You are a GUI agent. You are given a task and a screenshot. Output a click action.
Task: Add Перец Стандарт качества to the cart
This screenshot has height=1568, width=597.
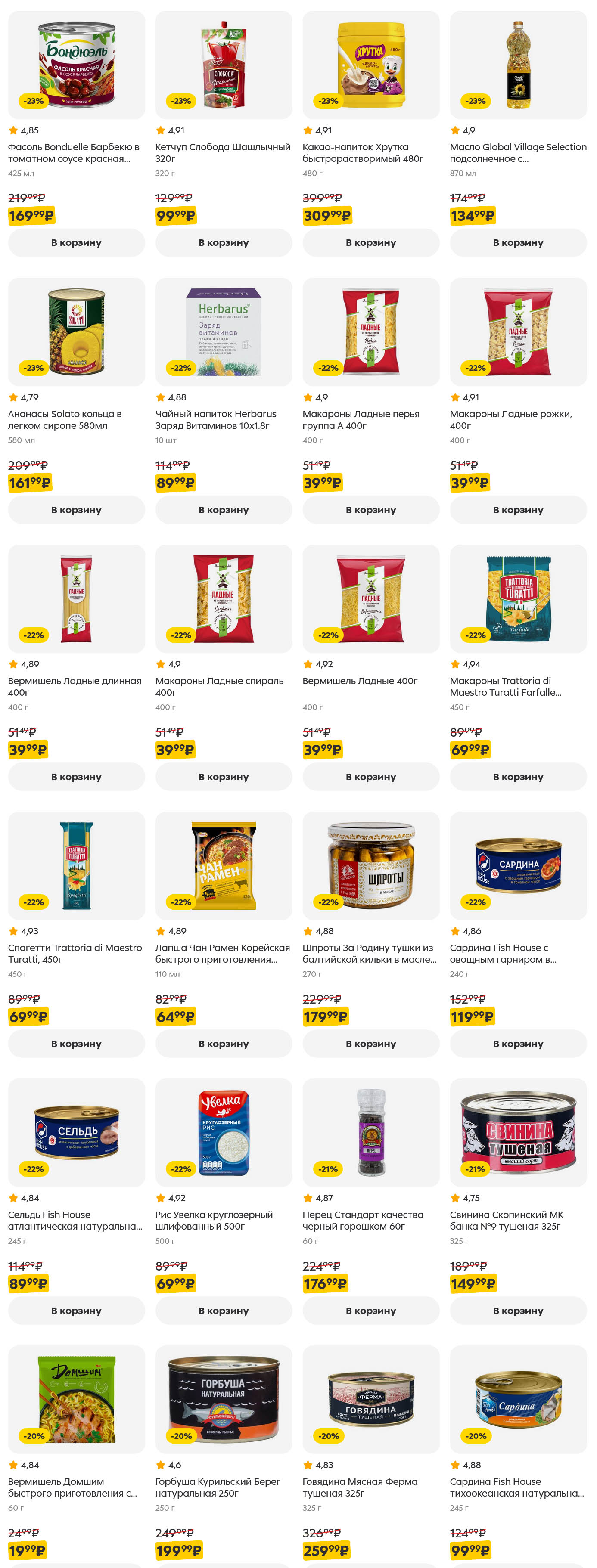tap(371, 1311)
